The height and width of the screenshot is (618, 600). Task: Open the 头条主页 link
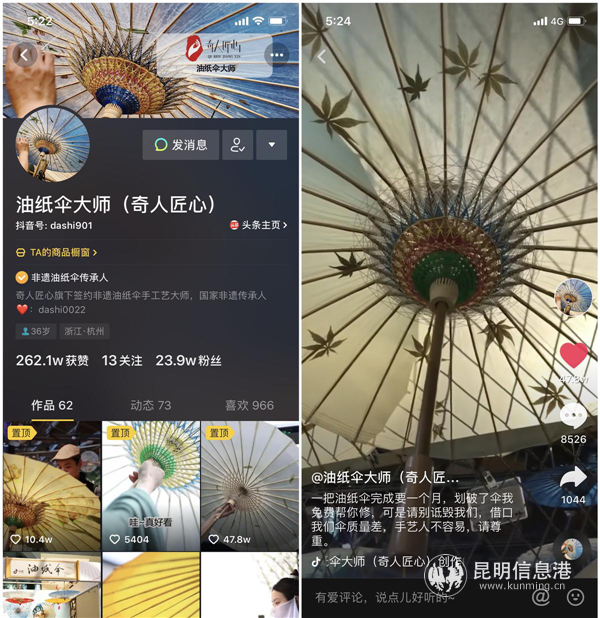pos(259,226)
